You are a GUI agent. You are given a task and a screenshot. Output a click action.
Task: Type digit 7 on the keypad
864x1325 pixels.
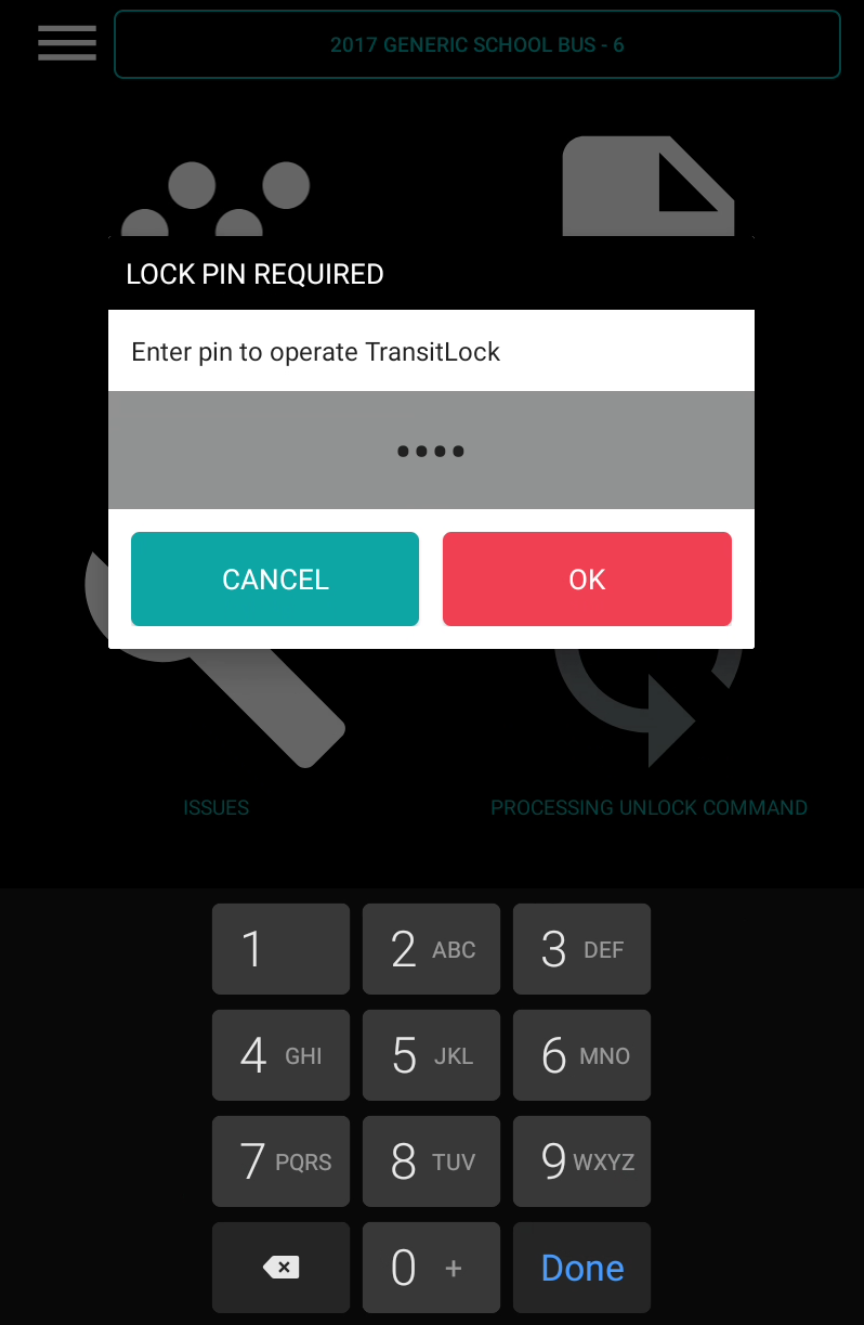coord(281,1161)
